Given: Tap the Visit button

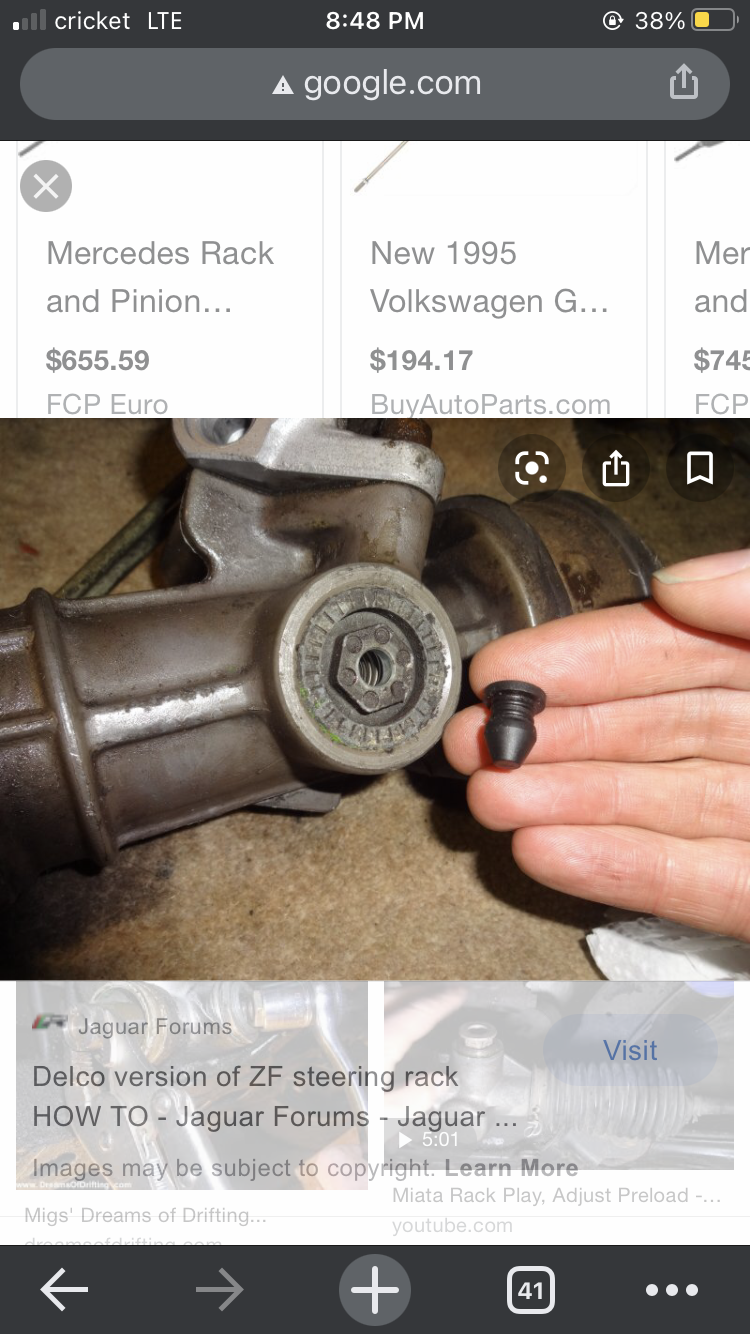Looking at the screenshot, I should [630, 1050].
